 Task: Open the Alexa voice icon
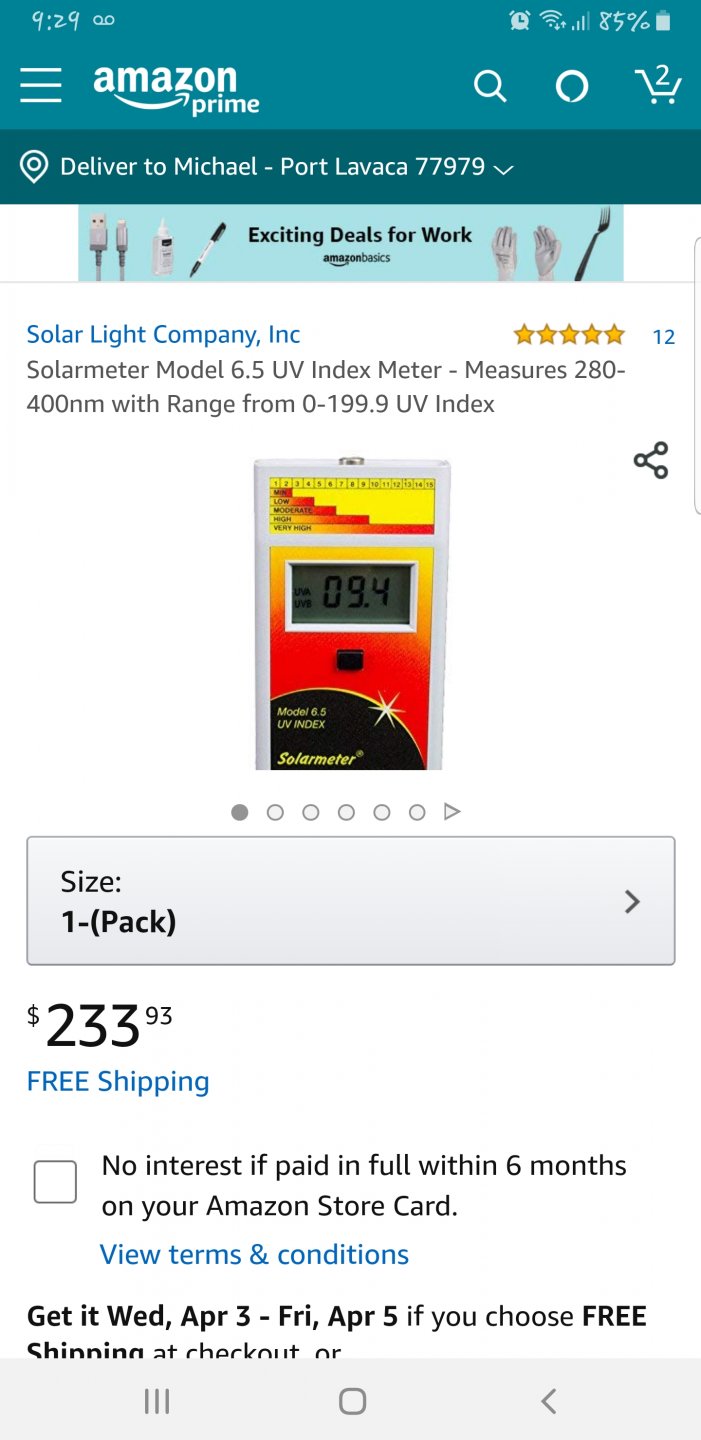tap(572, 88)
